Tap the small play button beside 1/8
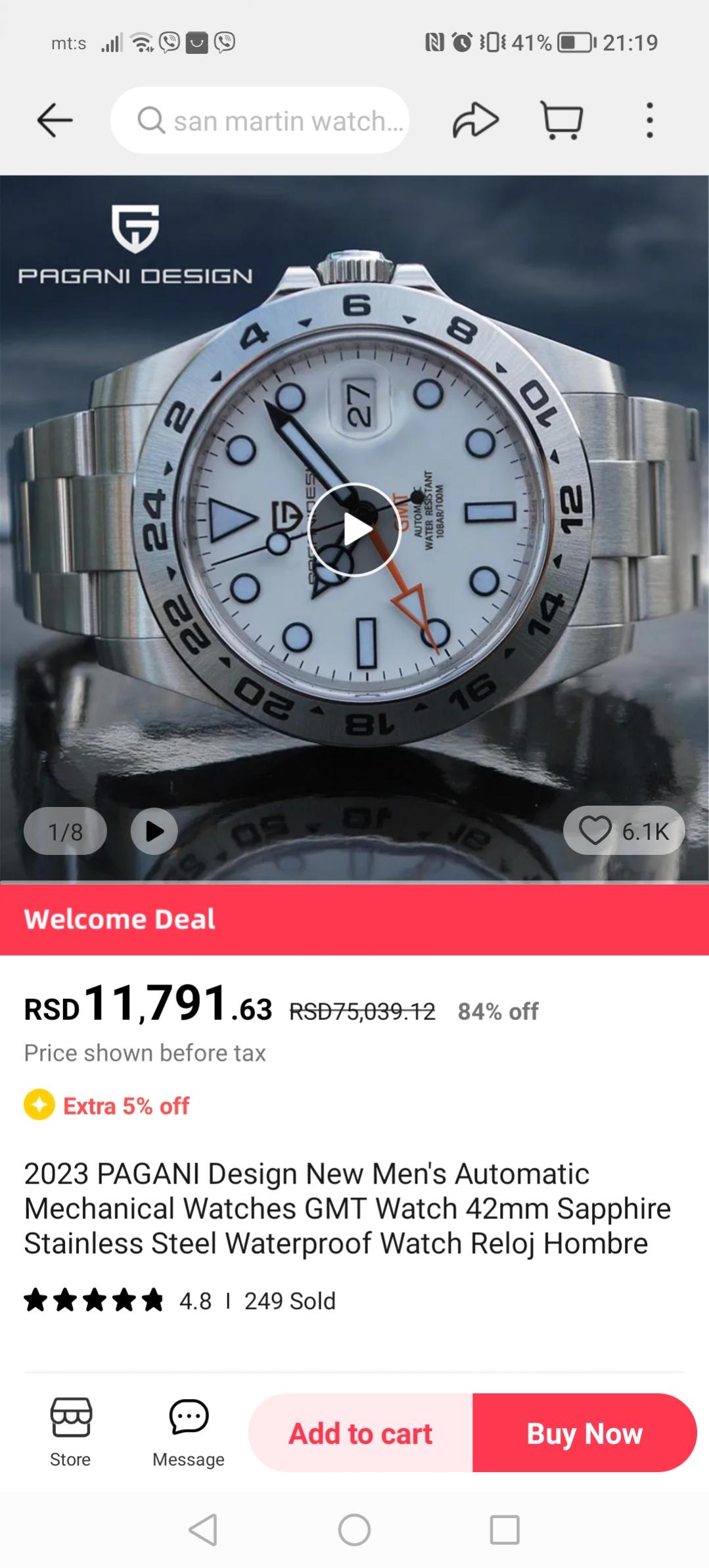This screenshot has width=709, height=1568. pyautogui.click(x=154, y=831)
